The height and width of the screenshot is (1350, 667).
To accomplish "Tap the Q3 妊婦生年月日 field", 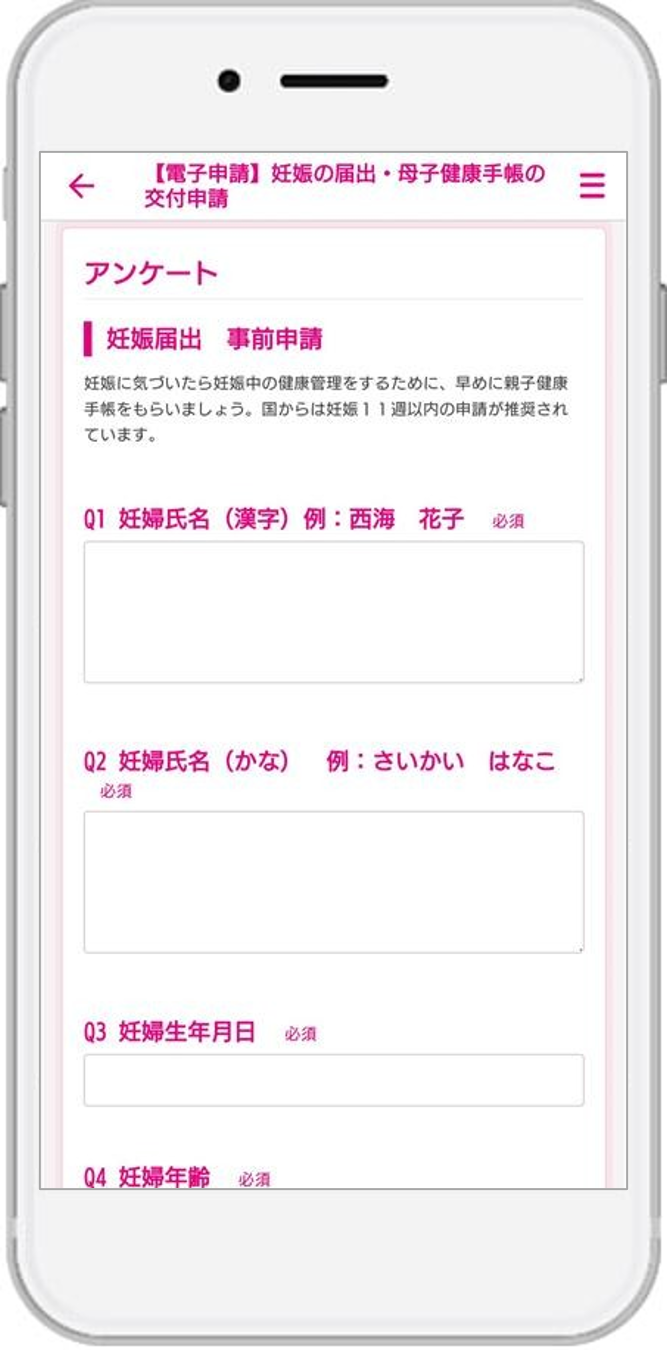I will point(333,1080).
